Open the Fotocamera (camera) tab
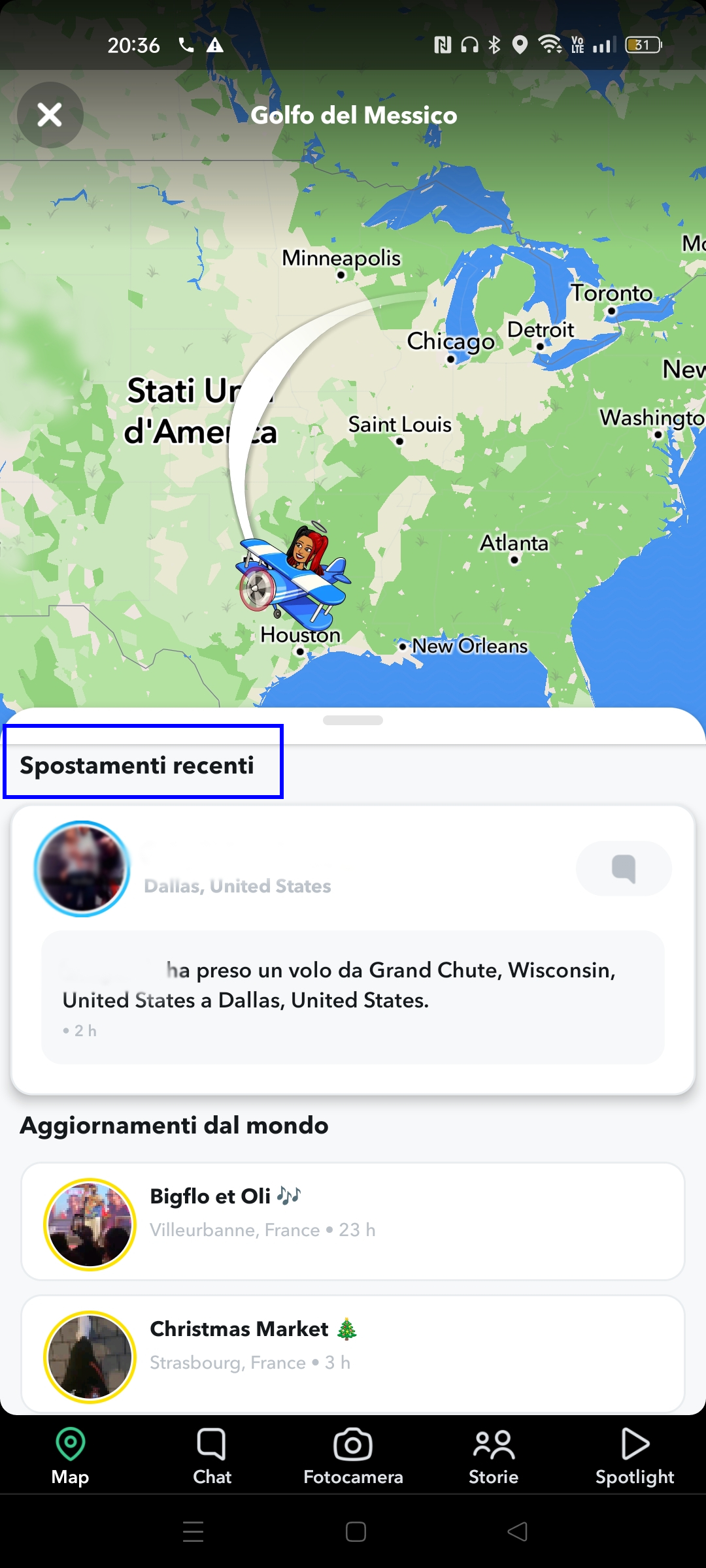This screenshot has height=1568, width=706. pyautogui.click(x=352, y=1457)
